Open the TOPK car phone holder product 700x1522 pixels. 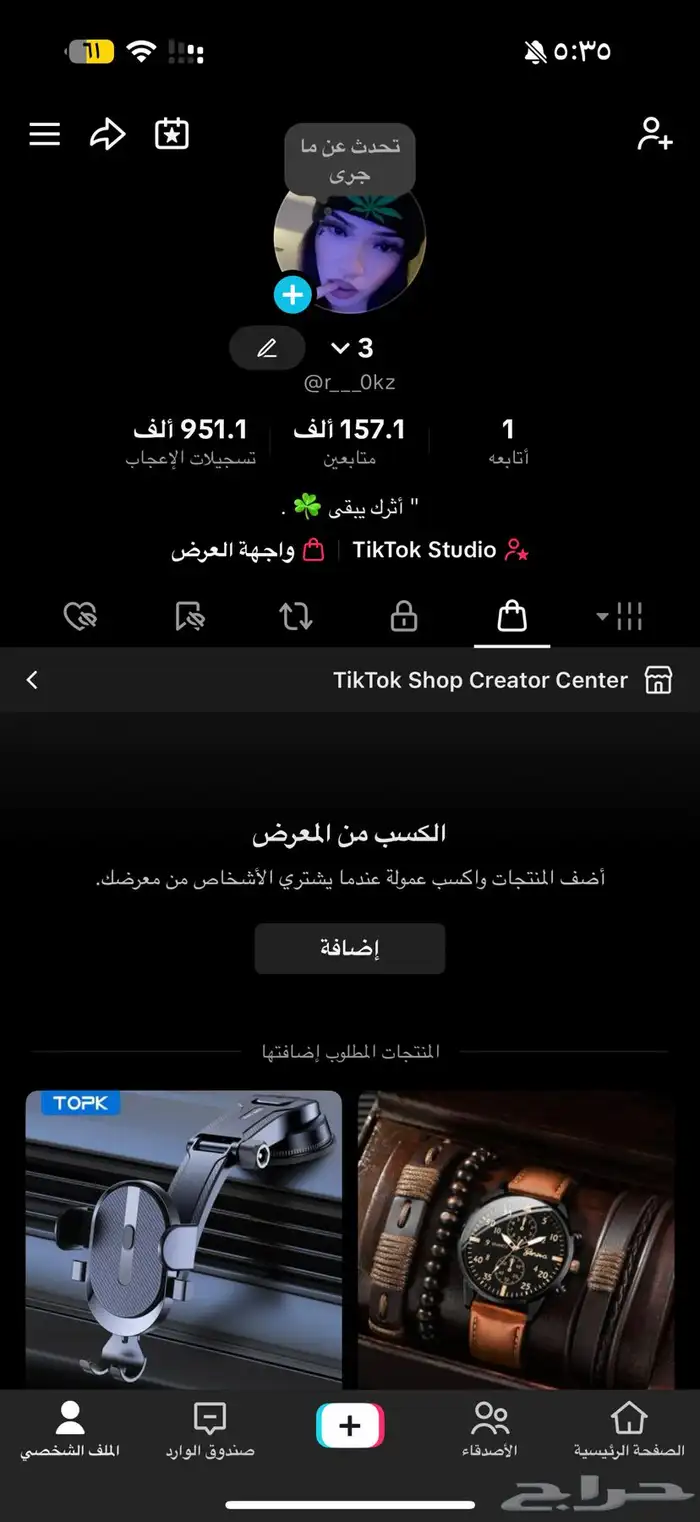pos(184,1238)
